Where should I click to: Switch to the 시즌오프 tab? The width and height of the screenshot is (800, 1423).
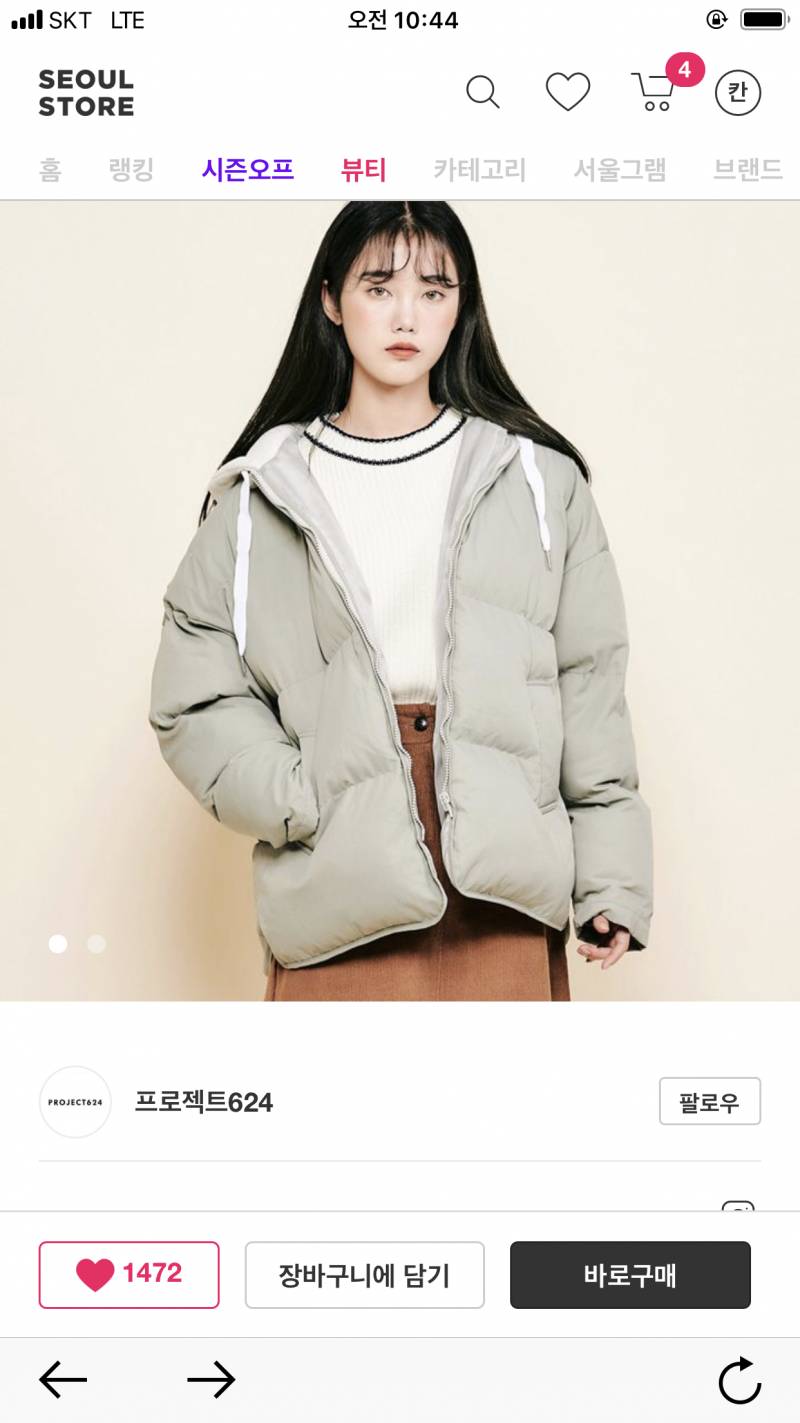tap(248, 170)
